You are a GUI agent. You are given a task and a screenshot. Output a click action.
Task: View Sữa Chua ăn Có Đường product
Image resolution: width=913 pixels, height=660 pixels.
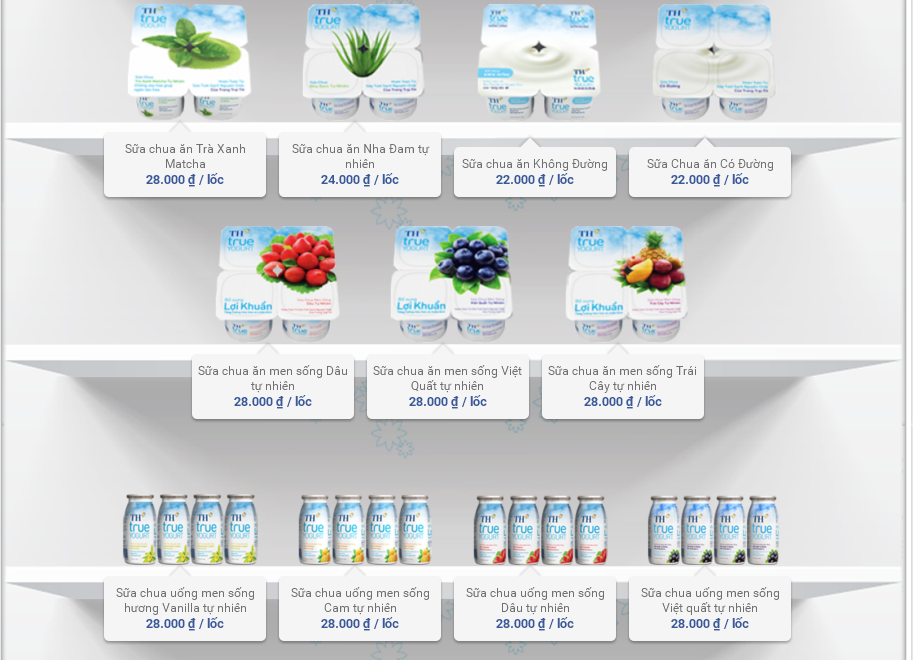point(712,62)
